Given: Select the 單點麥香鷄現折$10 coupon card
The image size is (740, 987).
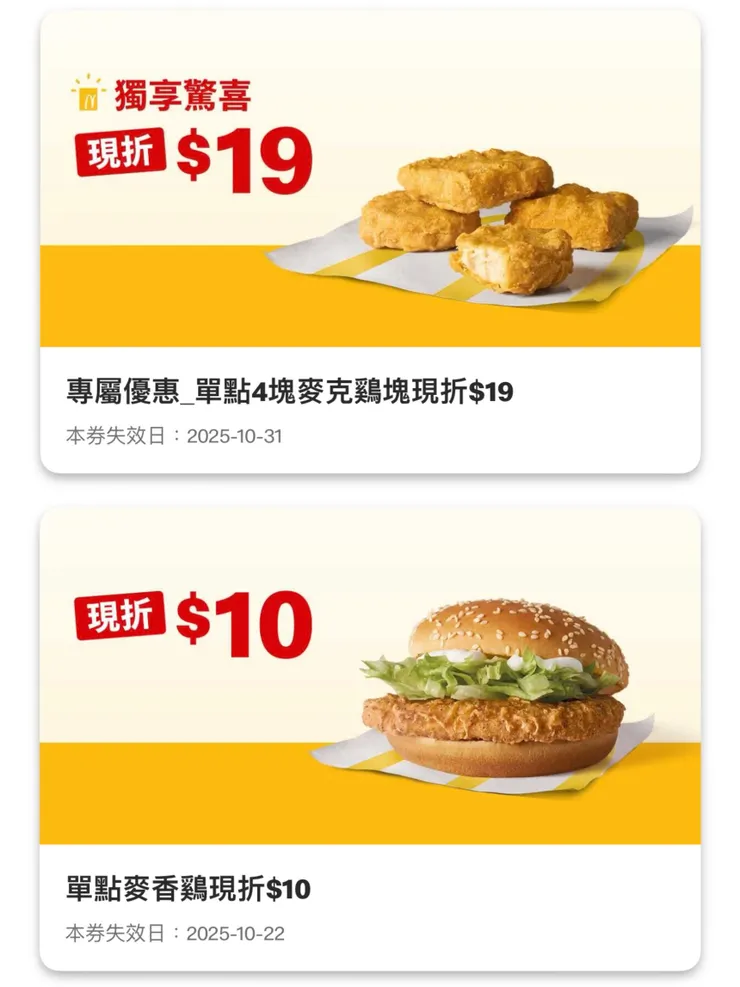Looking at the screenshot, I should click(369, 740).
